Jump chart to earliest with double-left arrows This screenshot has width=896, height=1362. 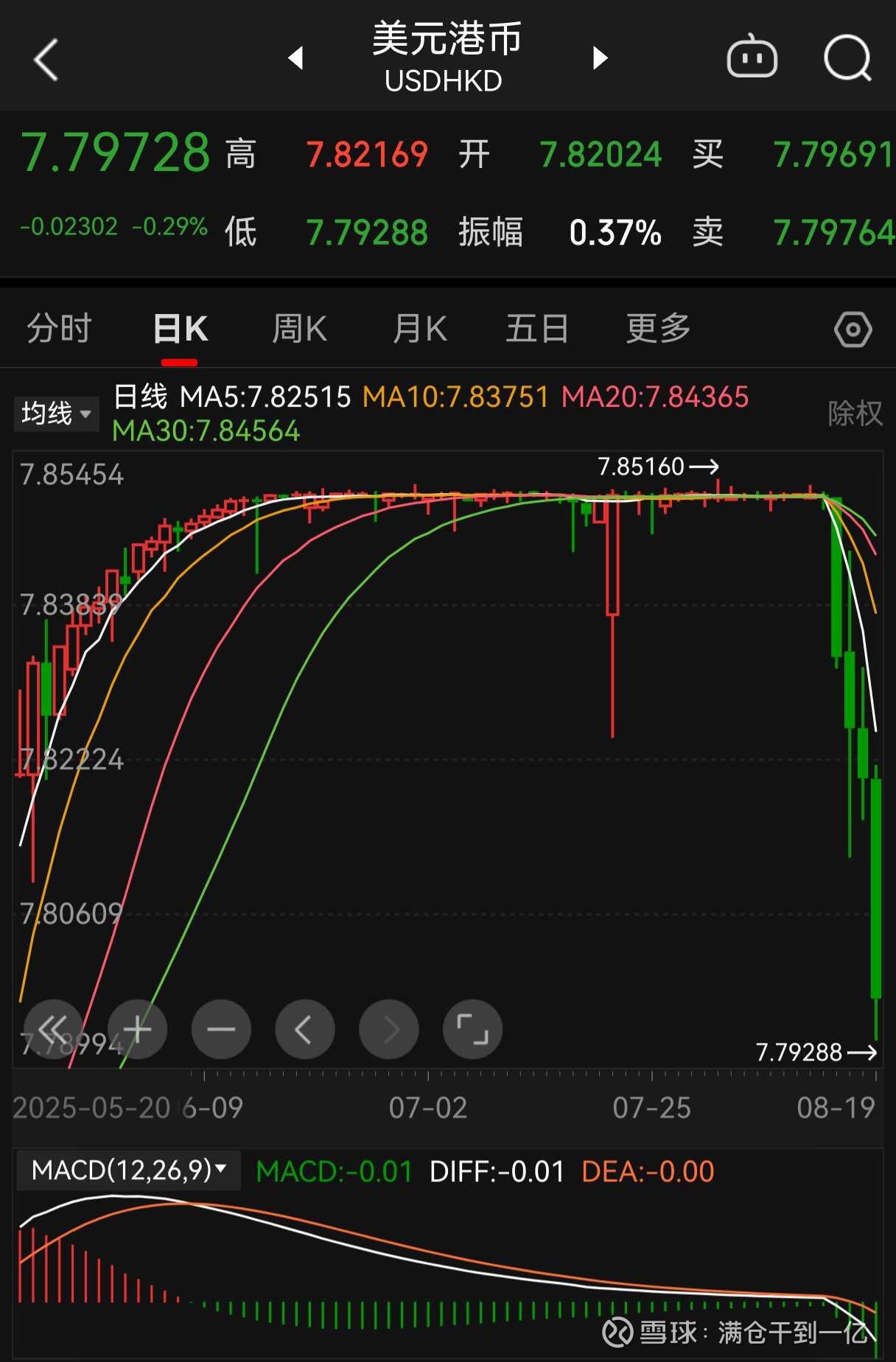pyautogui.click(x=53, y=1029)
